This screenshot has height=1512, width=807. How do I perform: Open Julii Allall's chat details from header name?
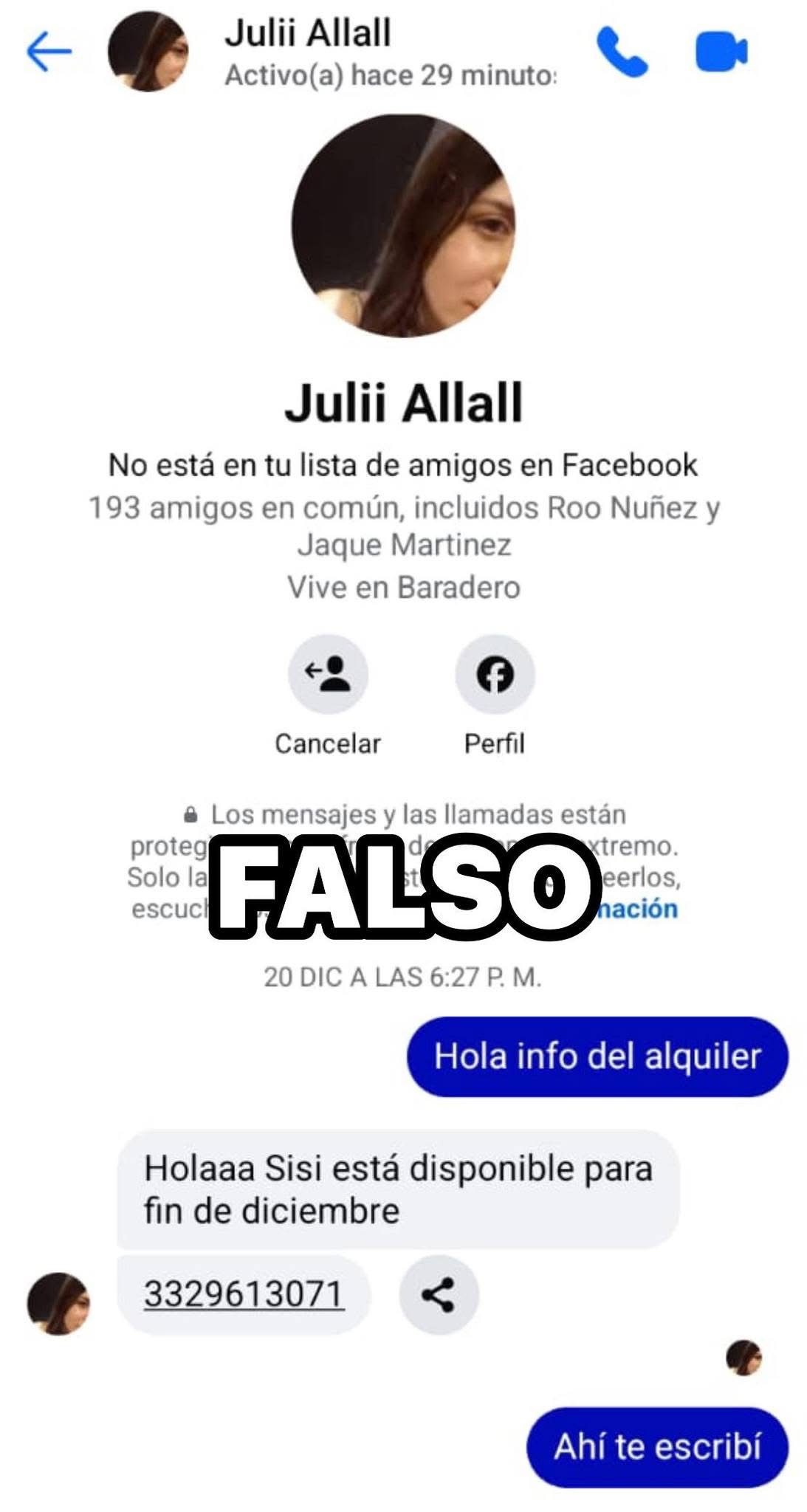[308, 33]
